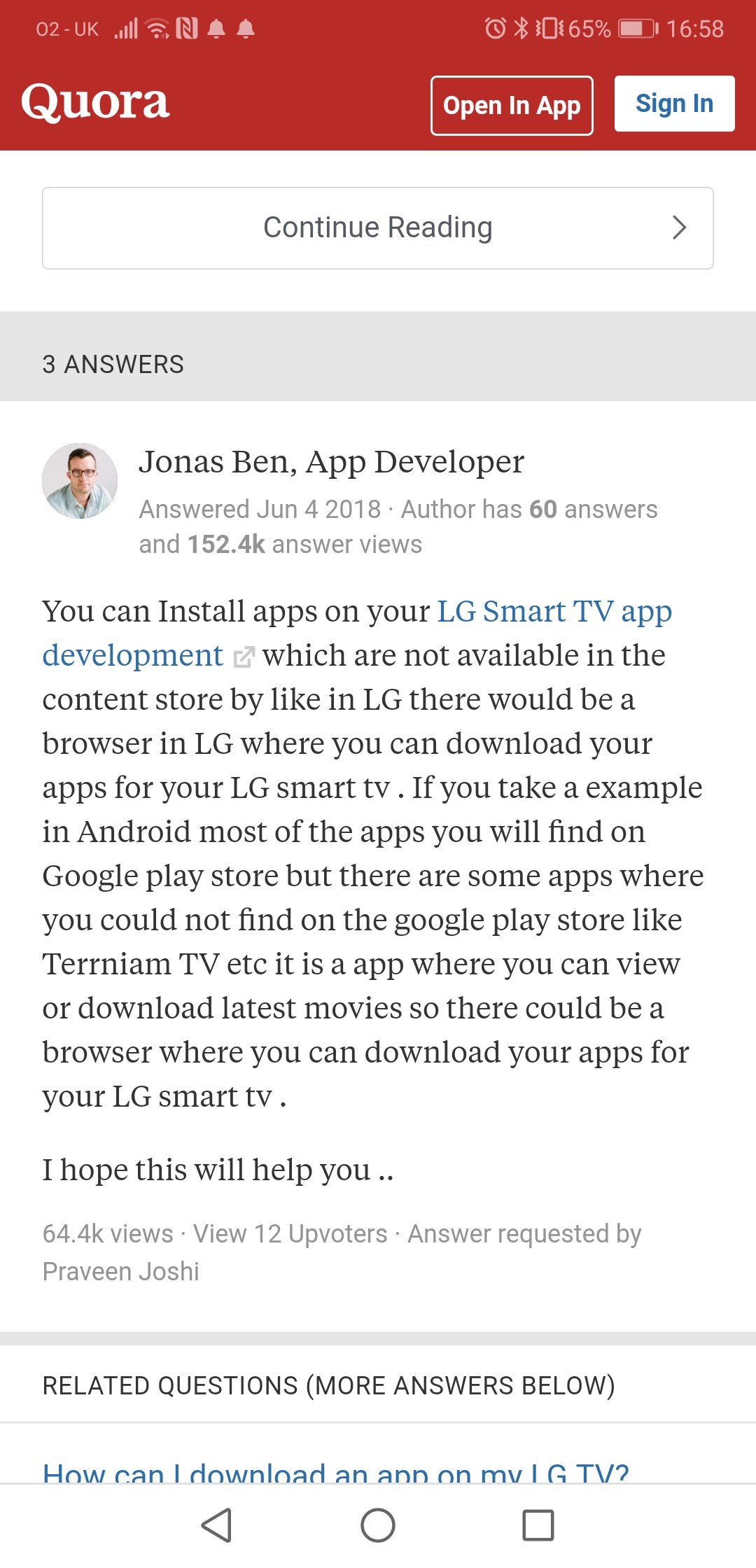Tap Continue Reading to expand the answer
Viewport: 756px width, 1568px height.
coord(378,228)
